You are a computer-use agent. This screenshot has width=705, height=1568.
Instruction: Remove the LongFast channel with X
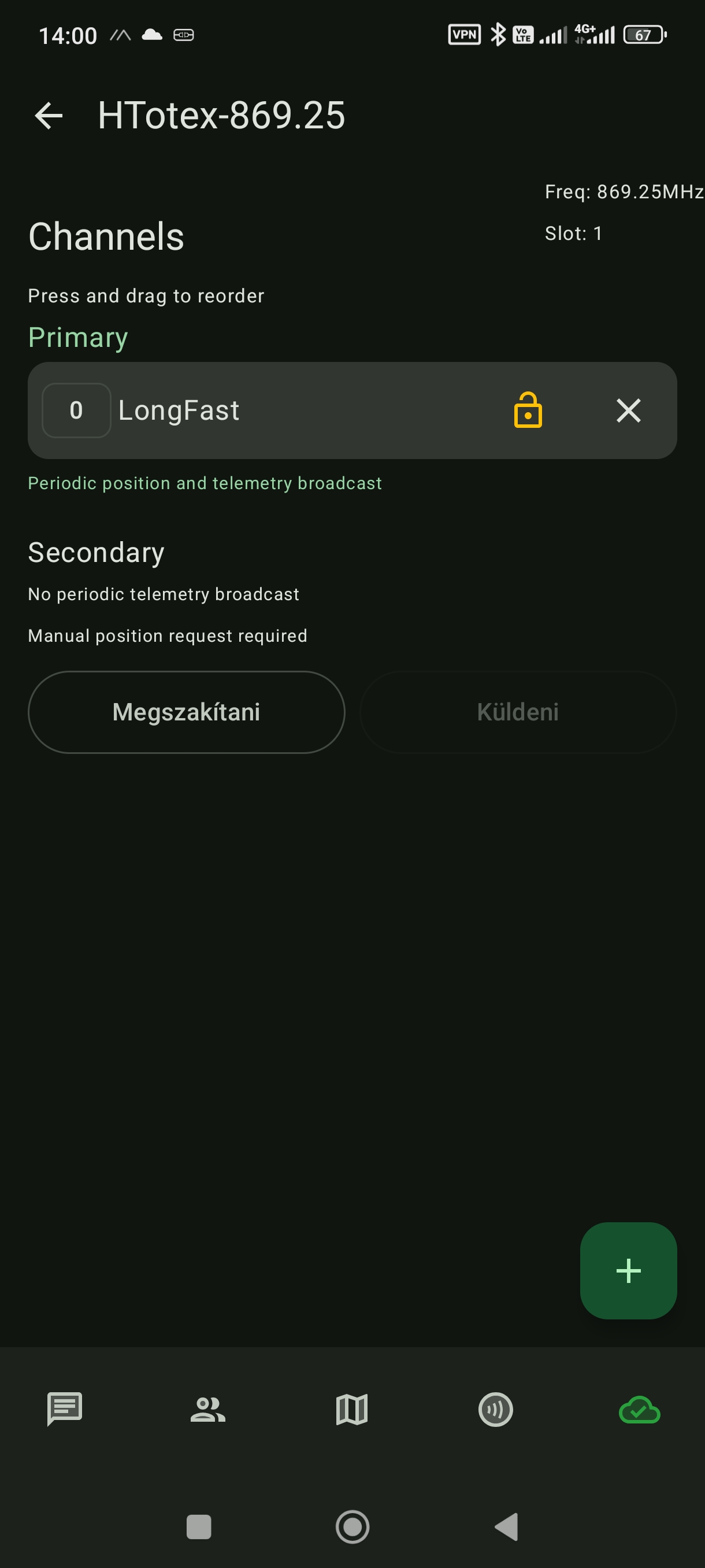[x=628, y=411]
